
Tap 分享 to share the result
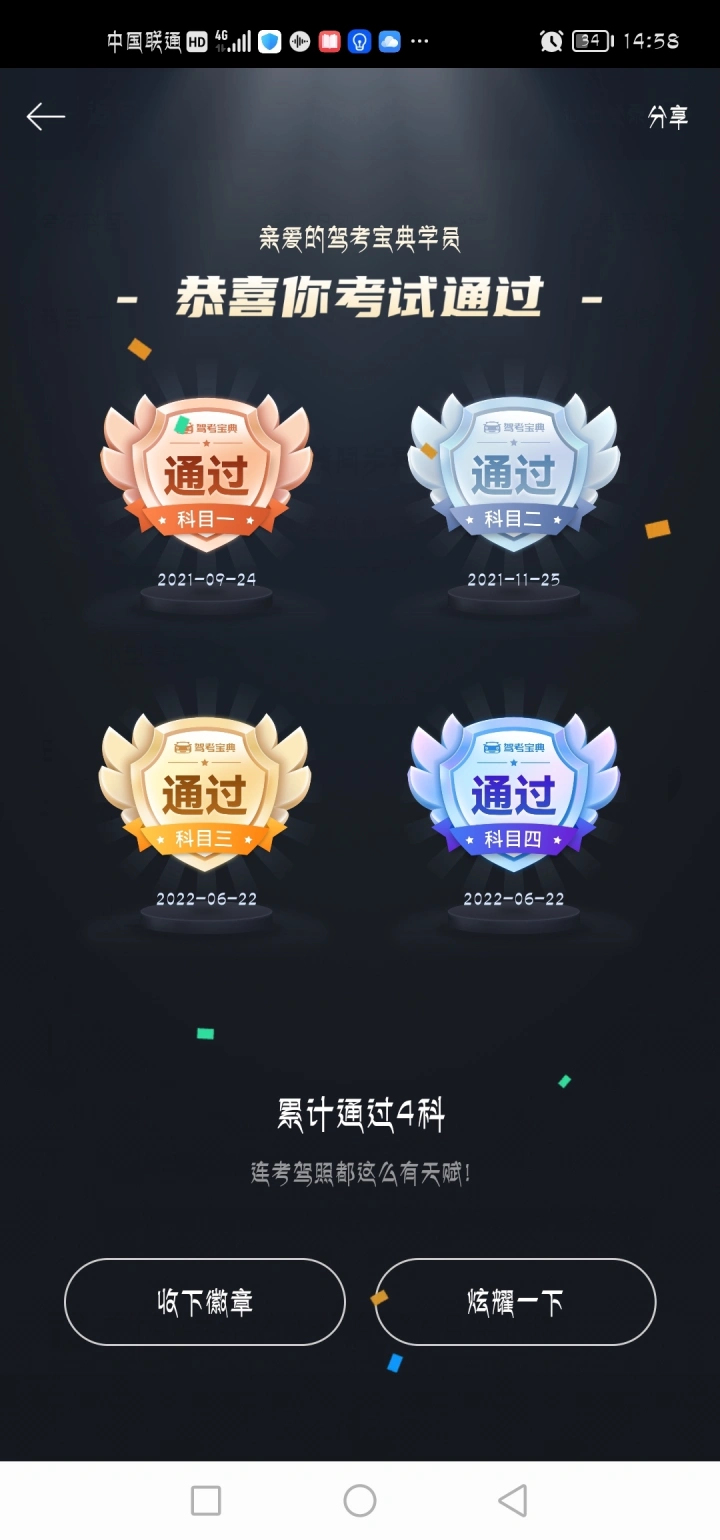click(x=667, y=117)
